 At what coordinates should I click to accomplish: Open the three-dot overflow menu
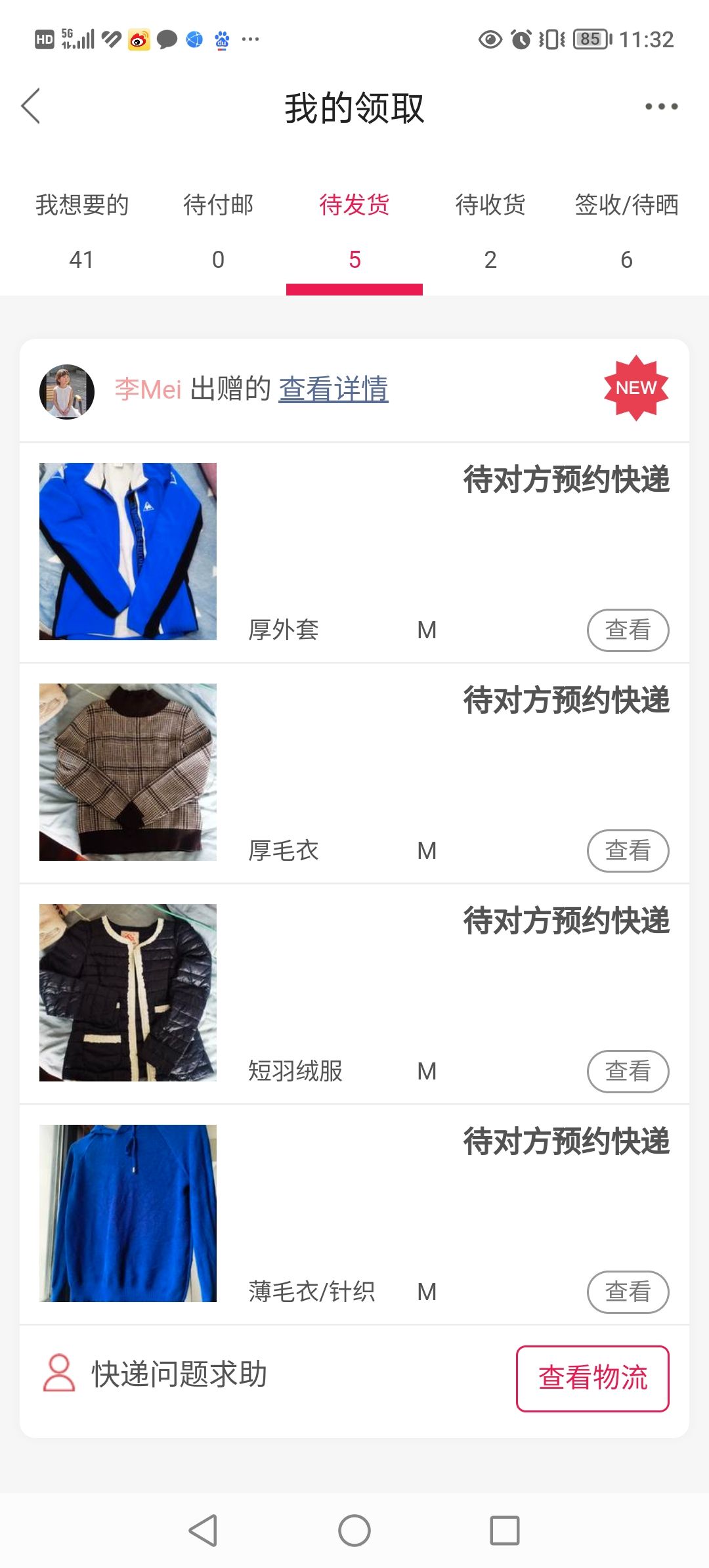tap(661, 106)
